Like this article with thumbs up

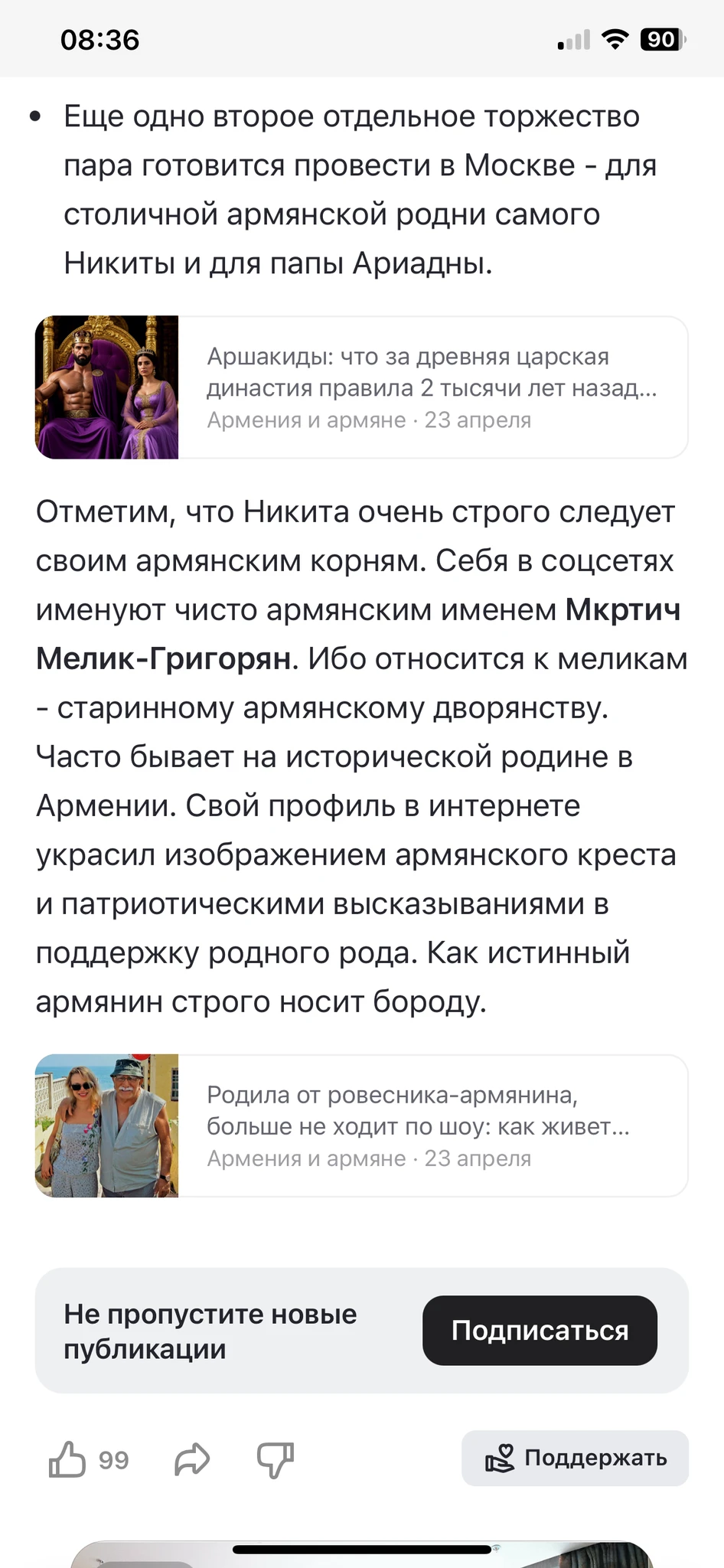[x=68, y=1459]
